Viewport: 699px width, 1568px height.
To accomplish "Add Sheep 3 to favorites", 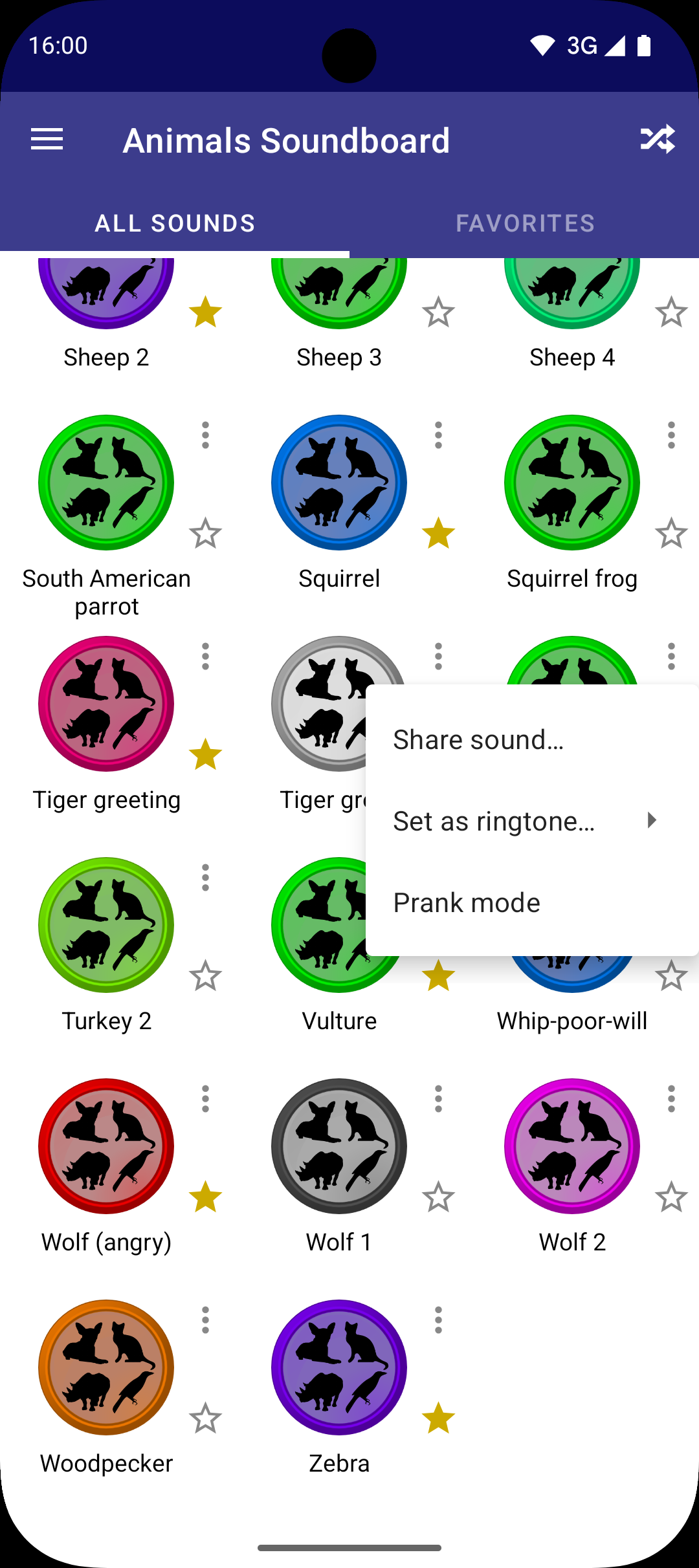I will tap(438, 312).
